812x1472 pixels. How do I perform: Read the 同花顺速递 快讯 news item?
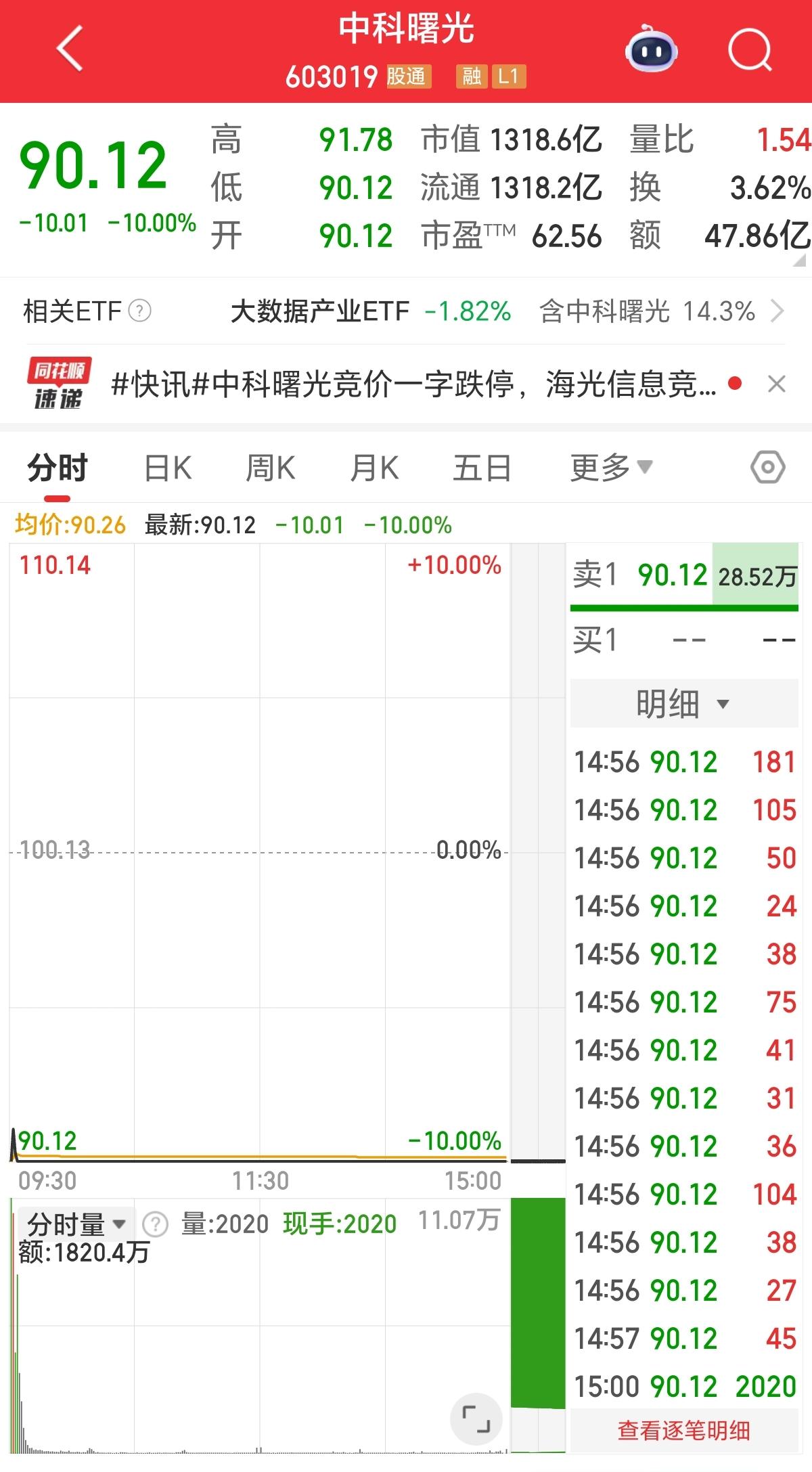point(413,385)
